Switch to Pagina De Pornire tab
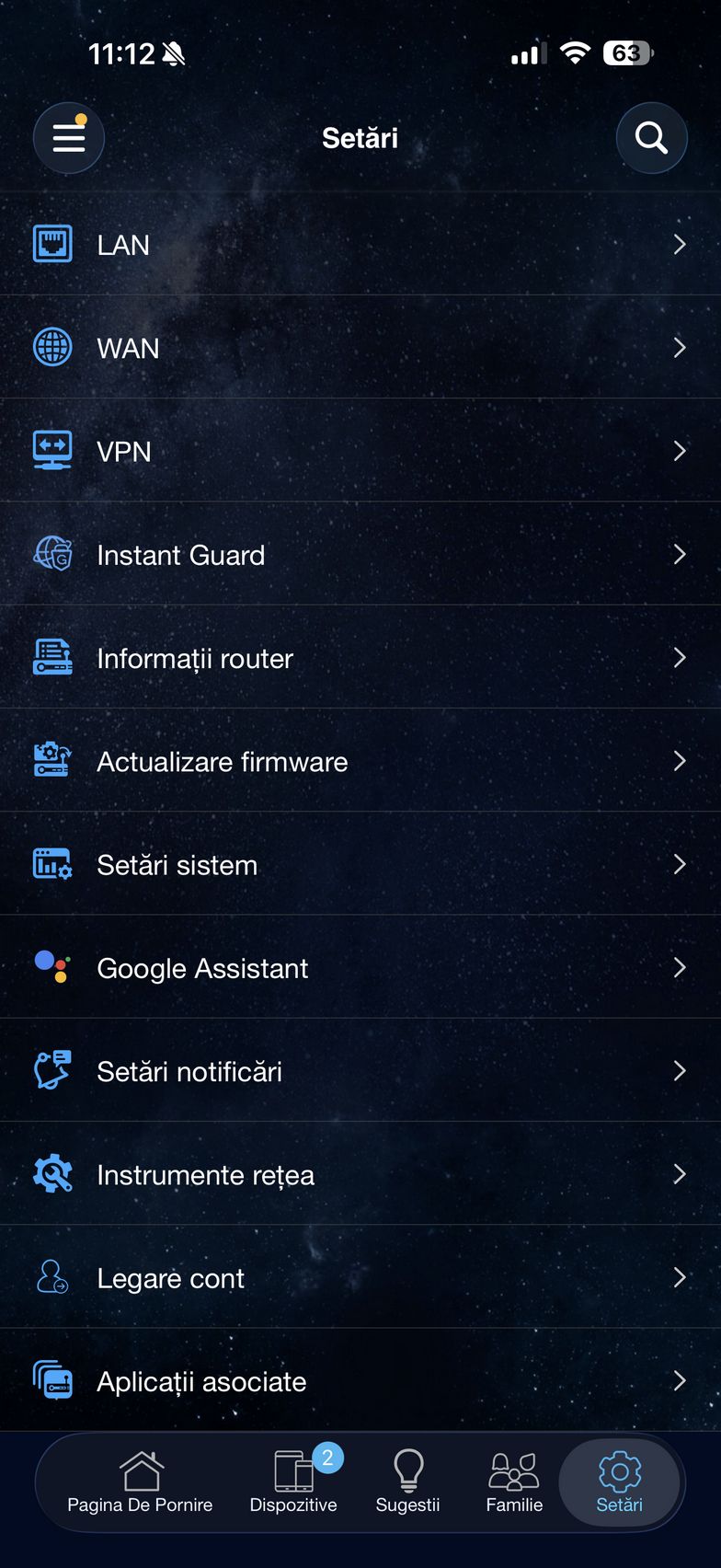721x1568 pixels. tap(140, 1482)
